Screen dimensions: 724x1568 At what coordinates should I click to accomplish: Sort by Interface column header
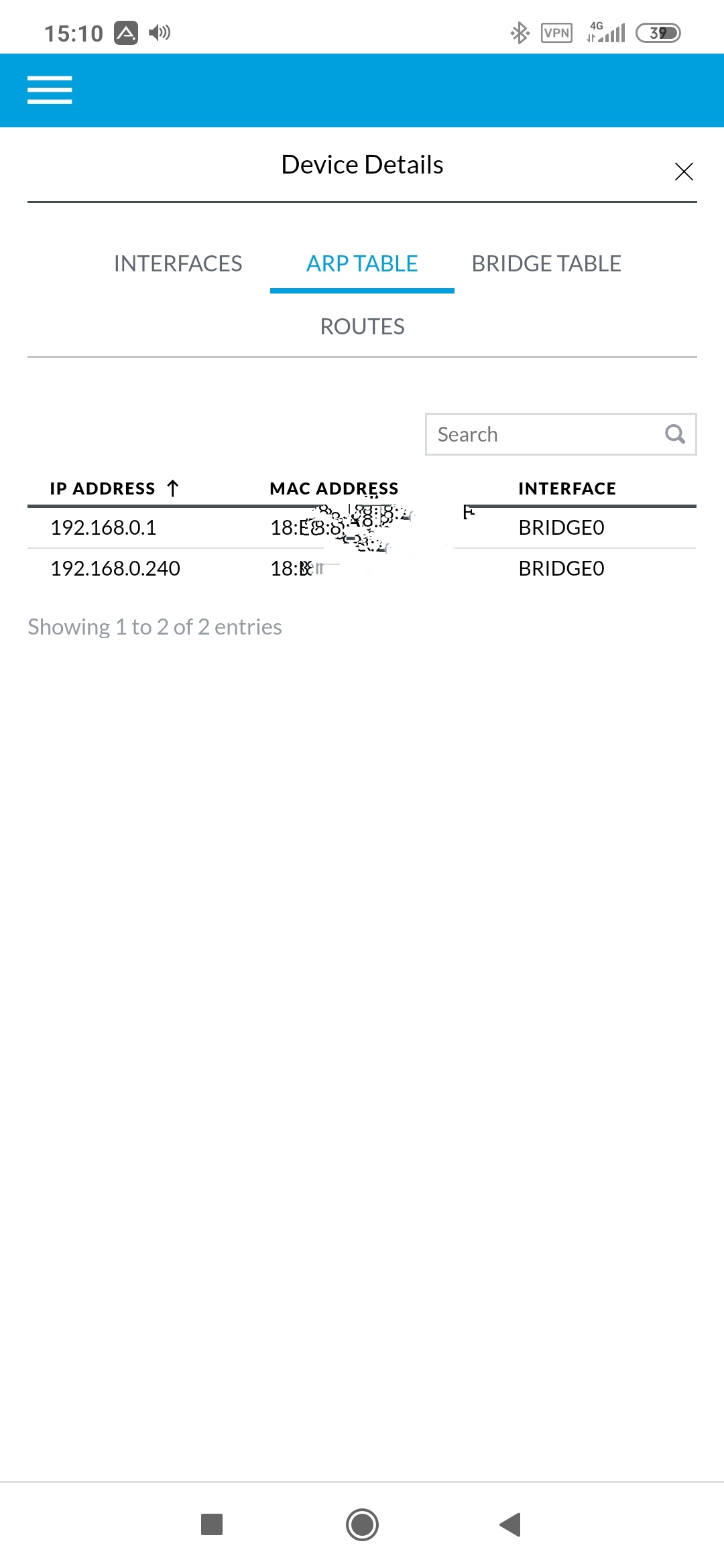coord(567,488)
